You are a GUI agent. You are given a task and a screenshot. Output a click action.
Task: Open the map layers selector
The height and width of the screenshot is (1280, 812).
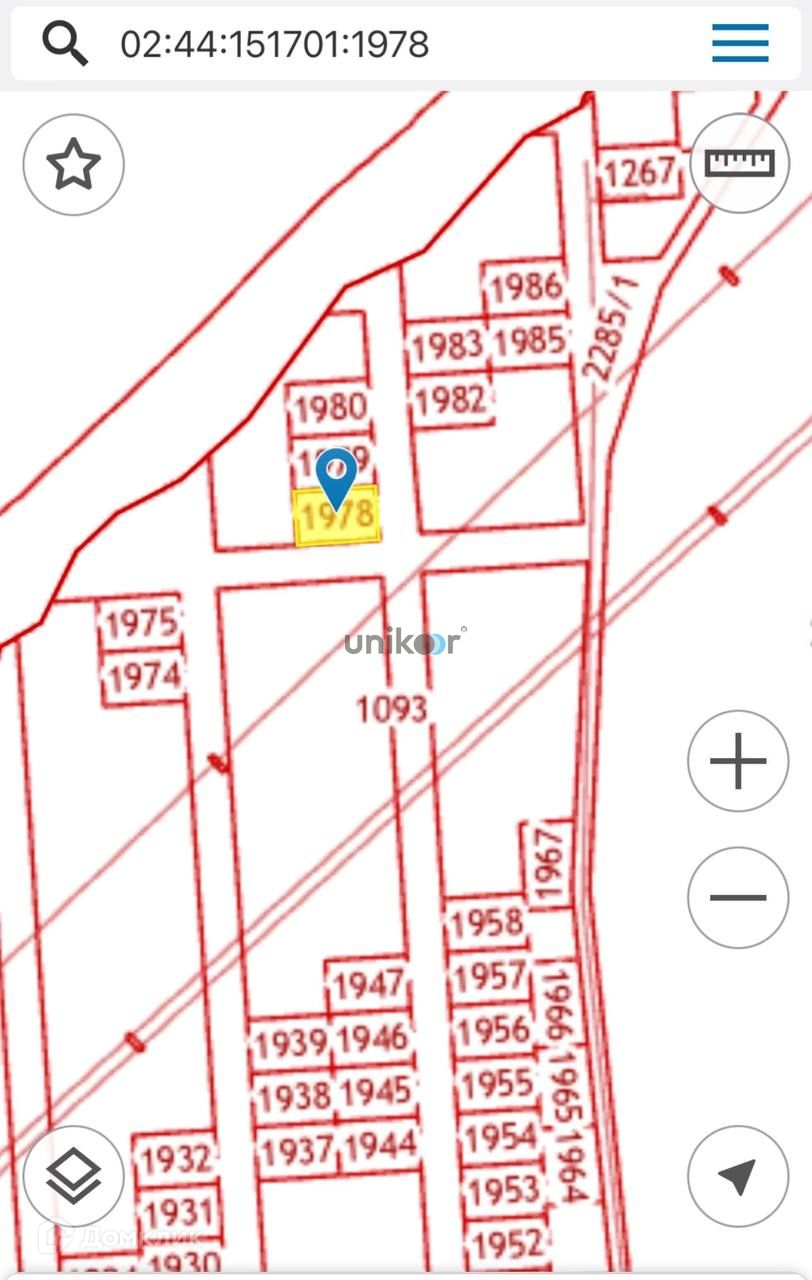pyautogui.click(x=73, y=1177)
